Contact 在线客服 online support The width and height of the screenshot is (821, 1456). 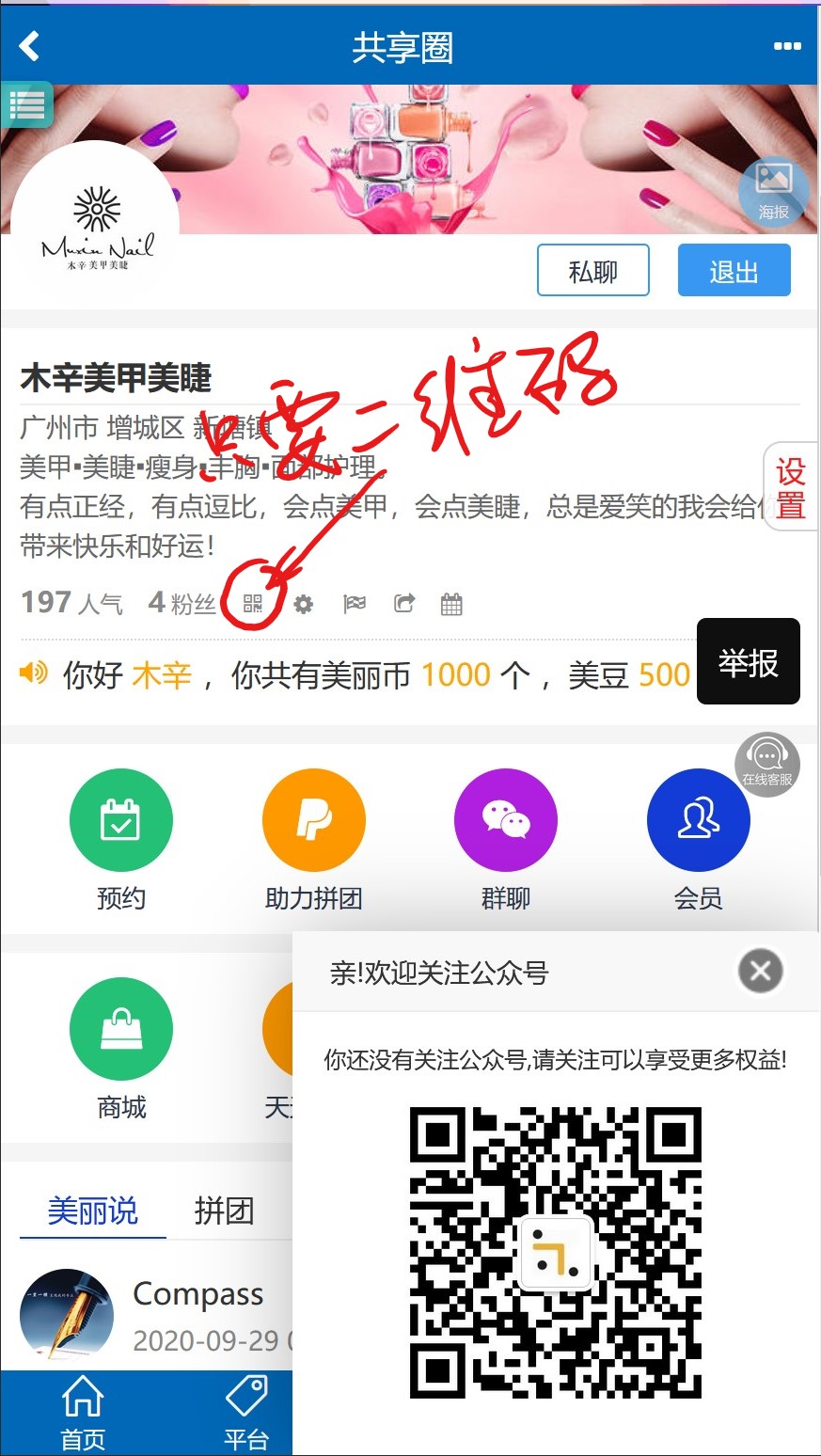767,764
